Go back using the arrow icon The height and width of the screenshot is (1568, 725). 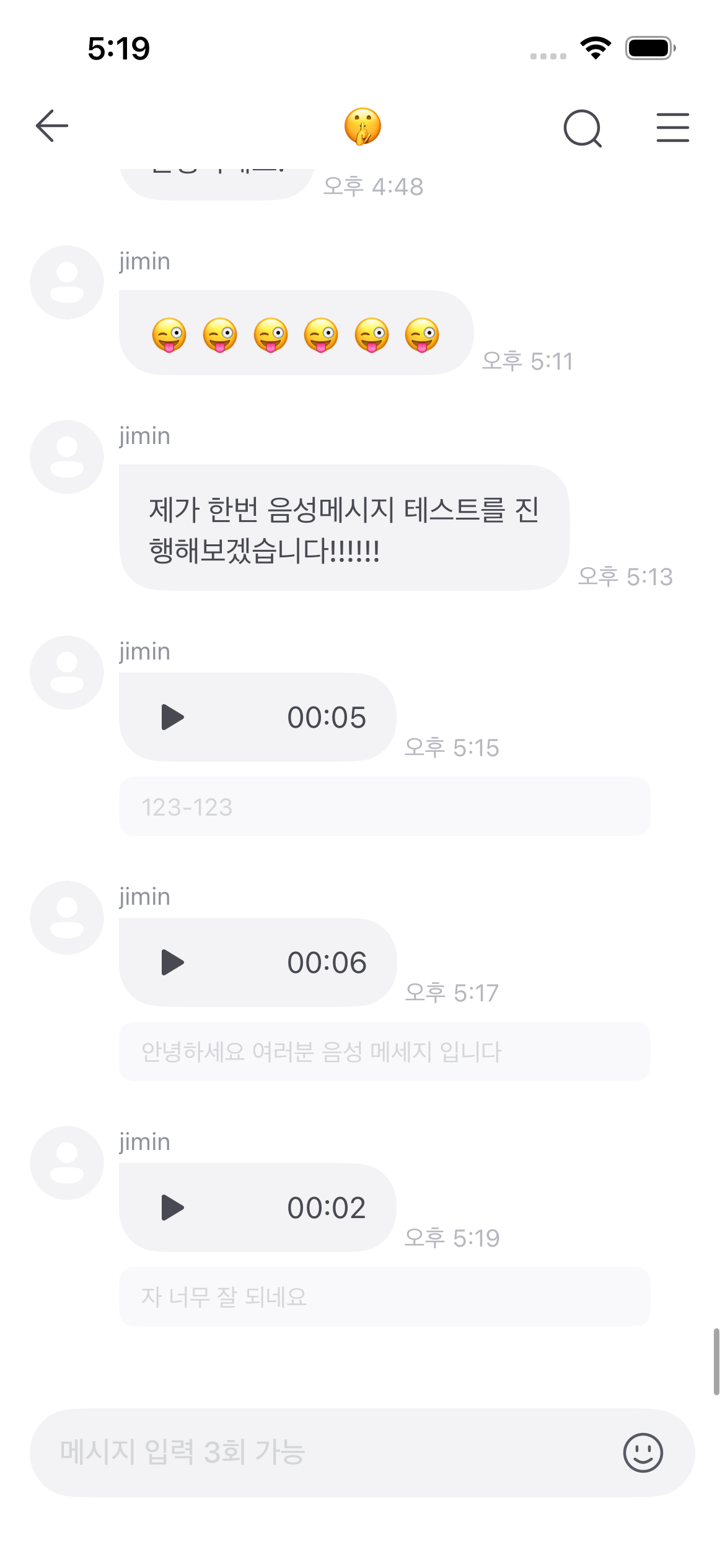[52, 126]
